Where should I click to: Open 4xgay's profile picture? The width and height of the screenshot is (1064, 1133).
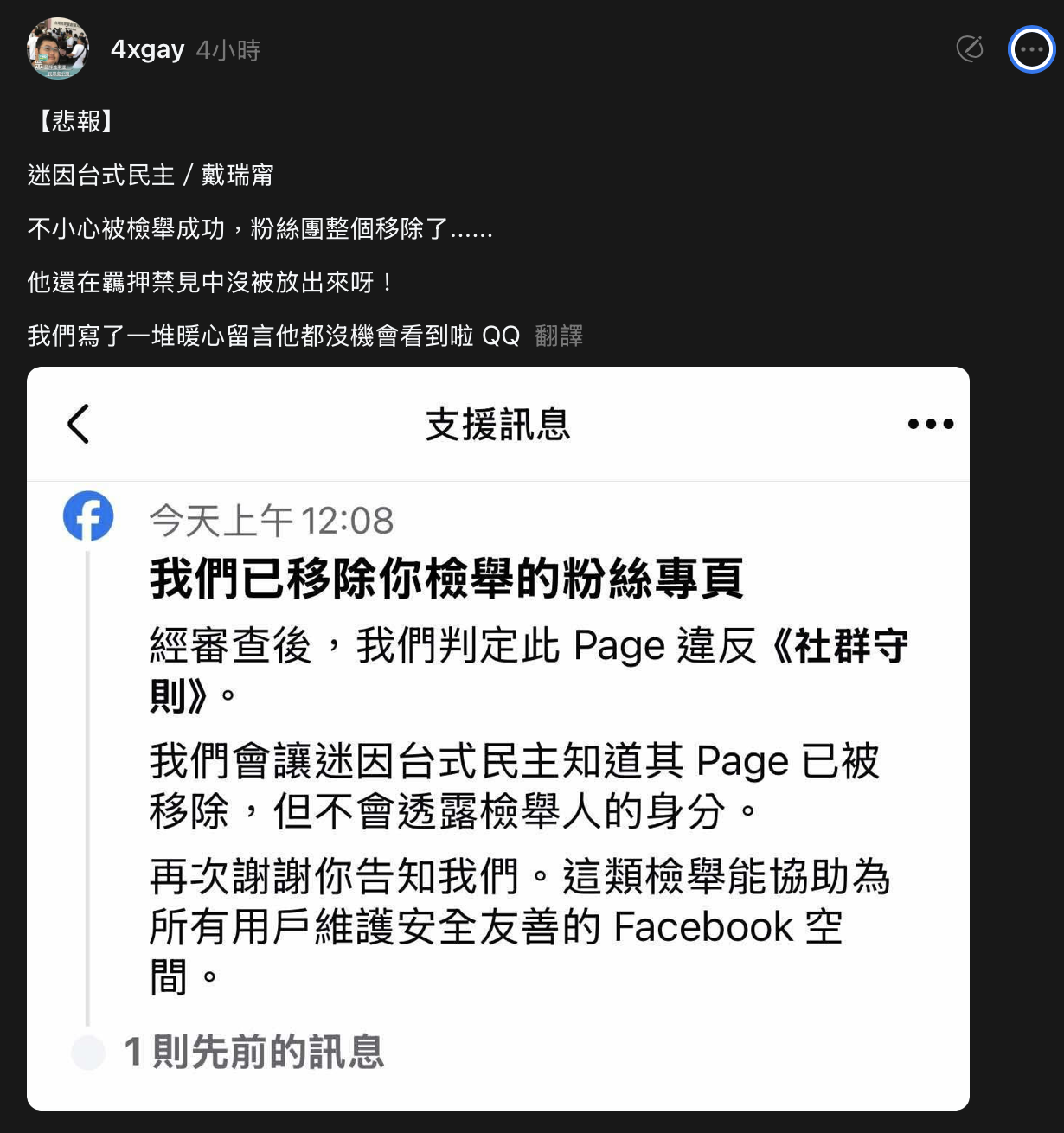click(58, 49)
